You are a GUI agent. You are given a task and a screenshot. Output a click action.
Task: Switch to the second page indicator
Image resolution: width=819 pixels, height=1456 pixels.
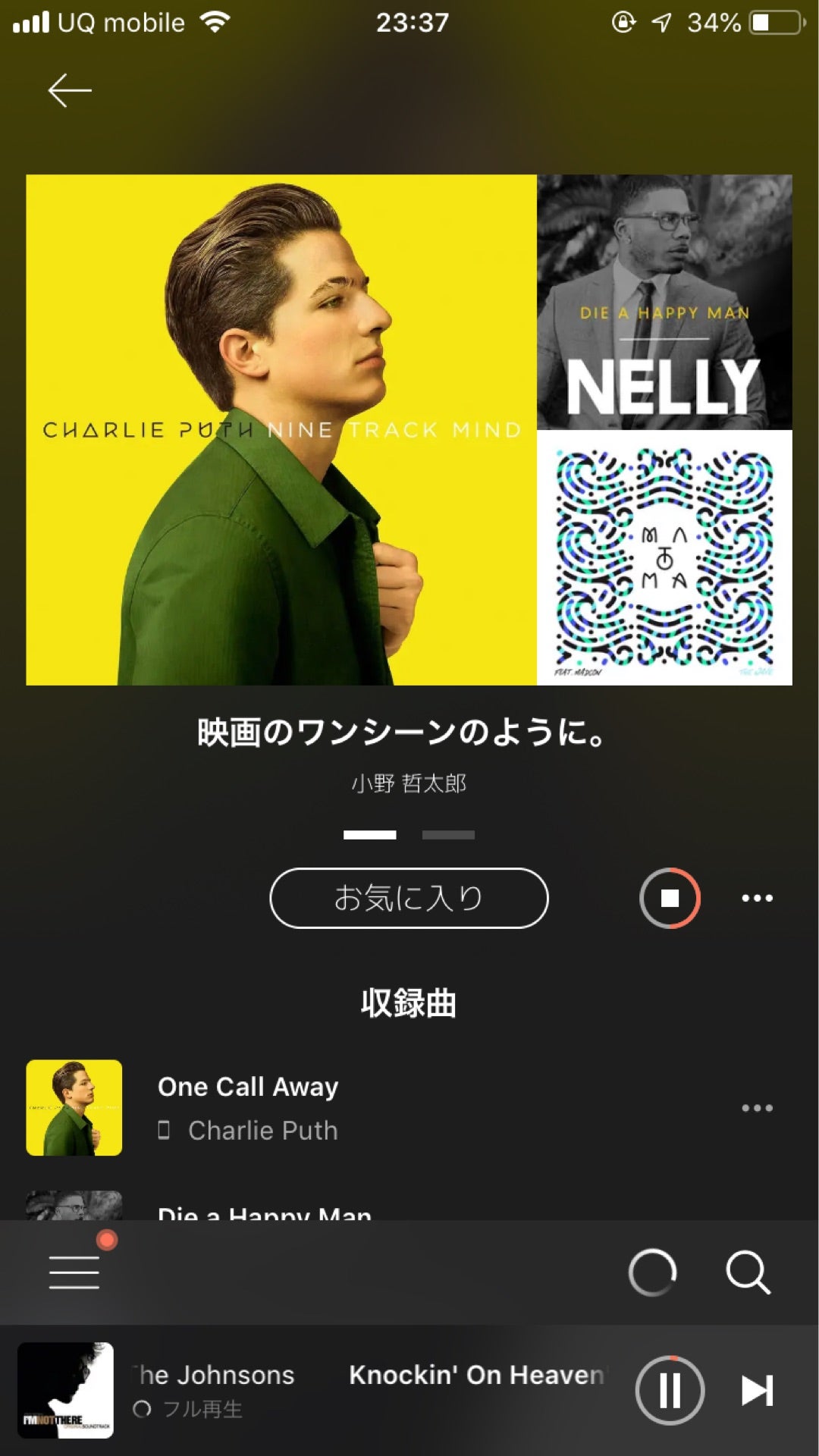click(448, 835)
